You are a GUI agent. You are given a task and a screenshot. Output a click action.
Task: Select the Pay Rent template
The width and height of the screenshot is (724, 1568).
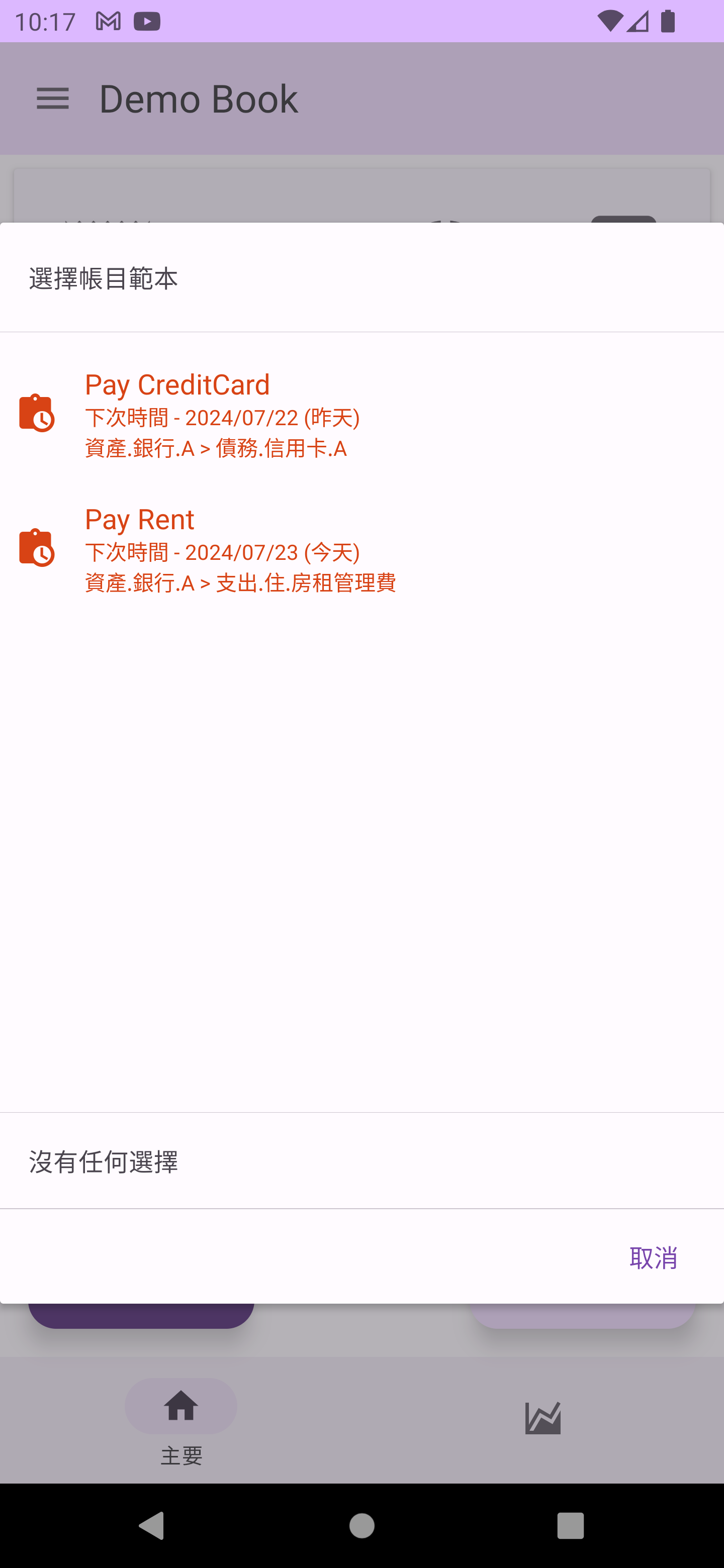click(361, 550)
